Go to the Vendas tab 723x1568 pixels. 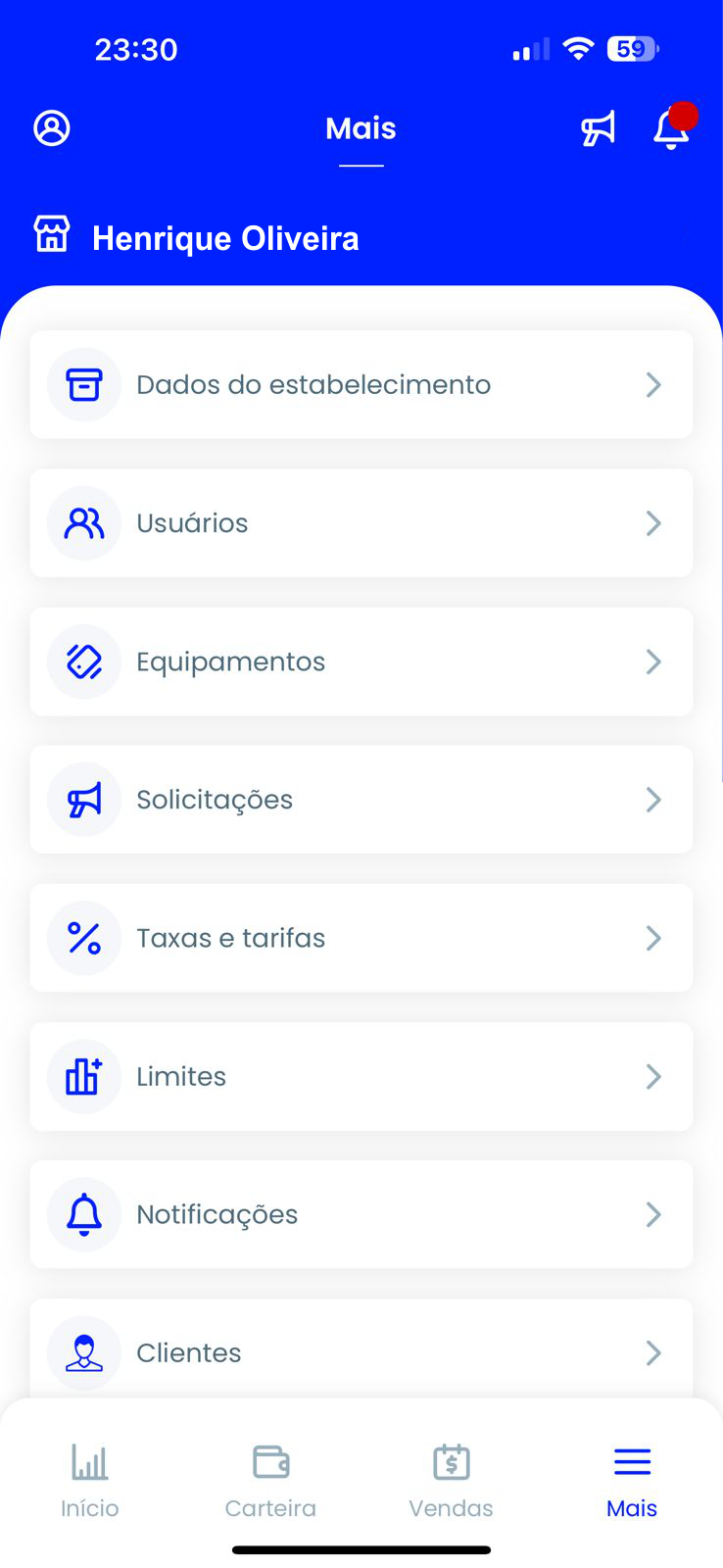click(451, 1480)
